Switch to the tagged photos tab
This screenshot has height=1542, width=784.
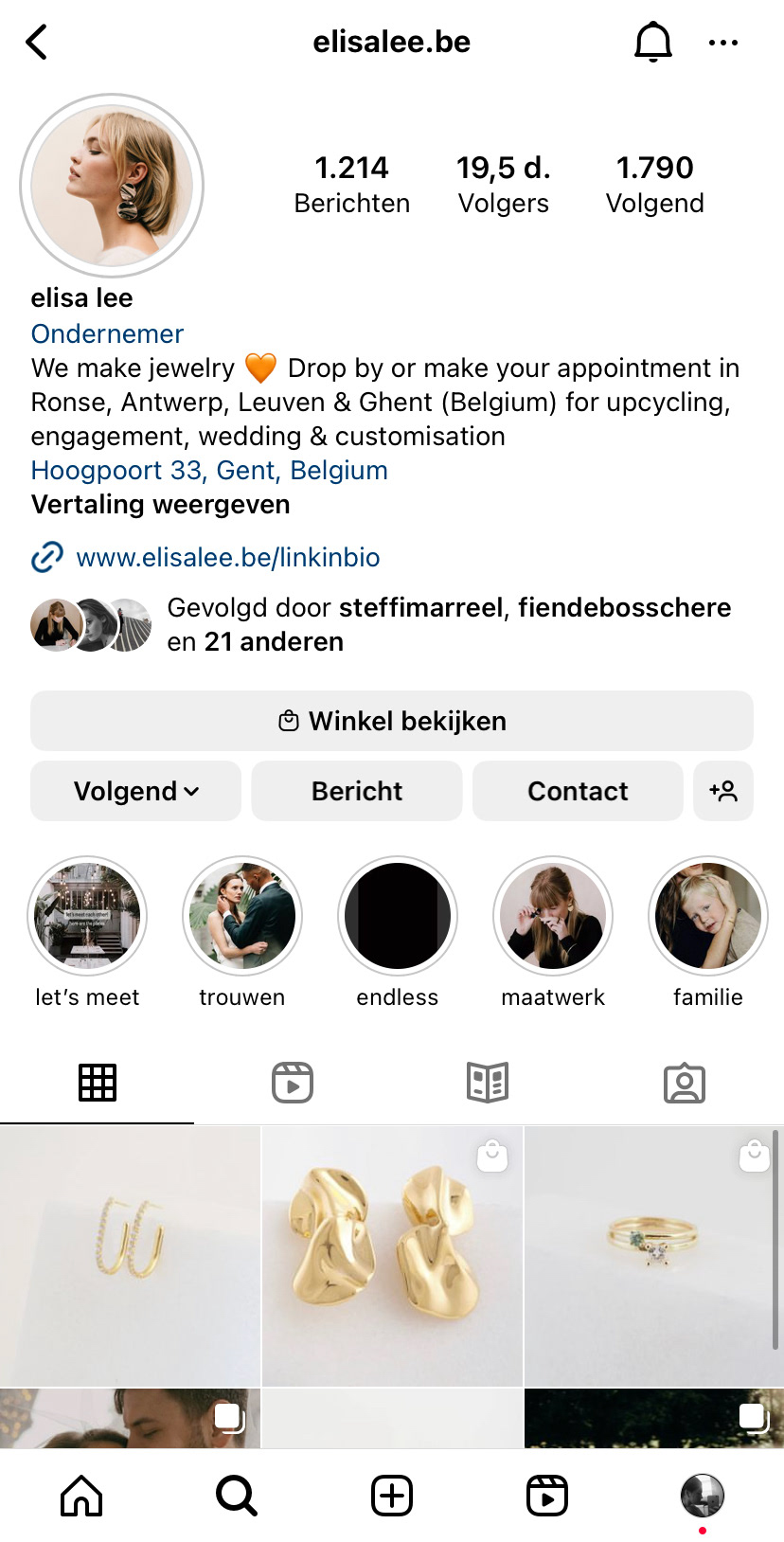[685, 1083]
